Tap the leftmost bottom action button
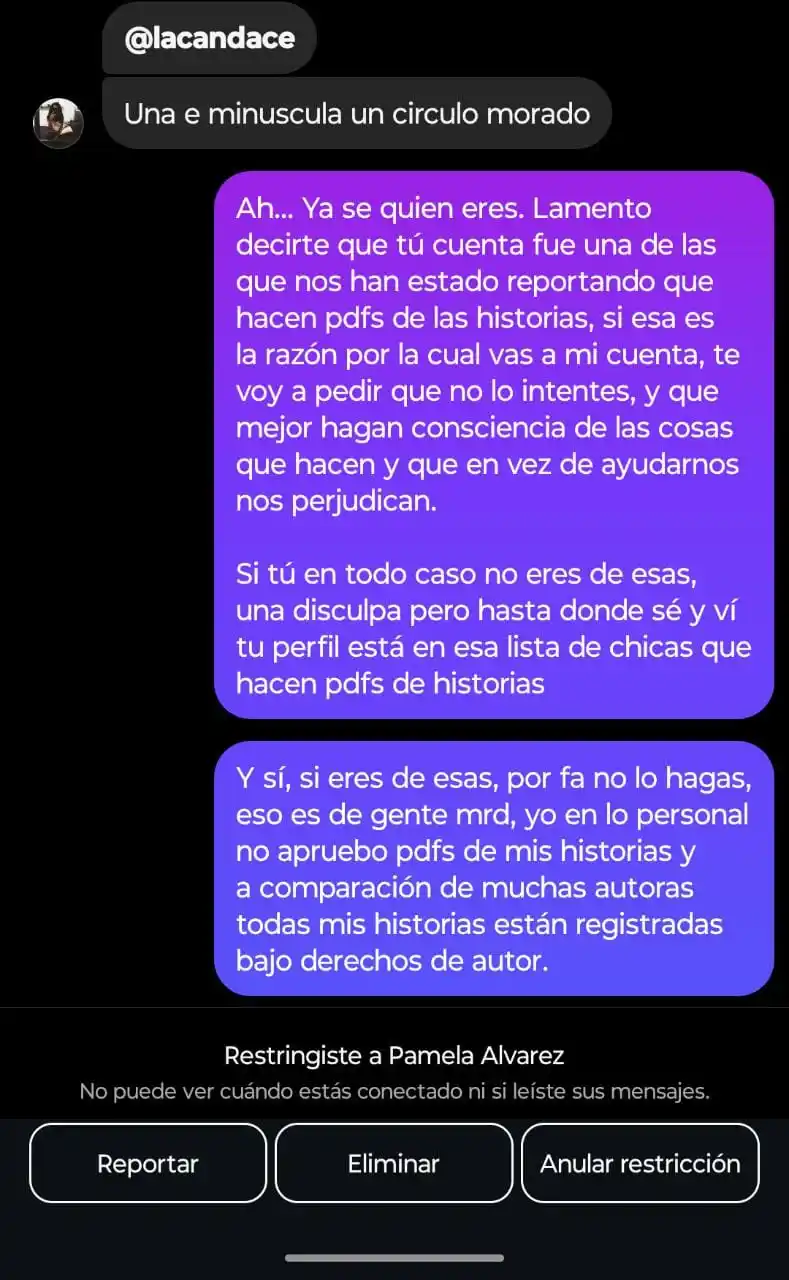The width and height of the screenshot is (789, 1280). [x=147, y=1163]
